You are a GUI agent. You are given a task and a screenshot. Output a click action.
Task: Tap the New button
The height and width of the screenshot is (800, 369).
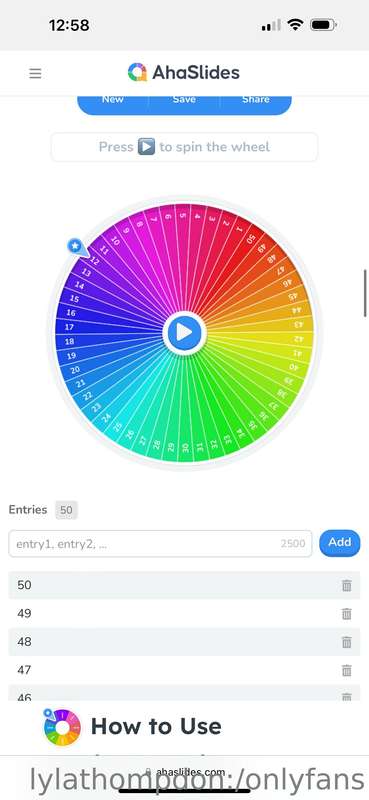pos(113,102)
